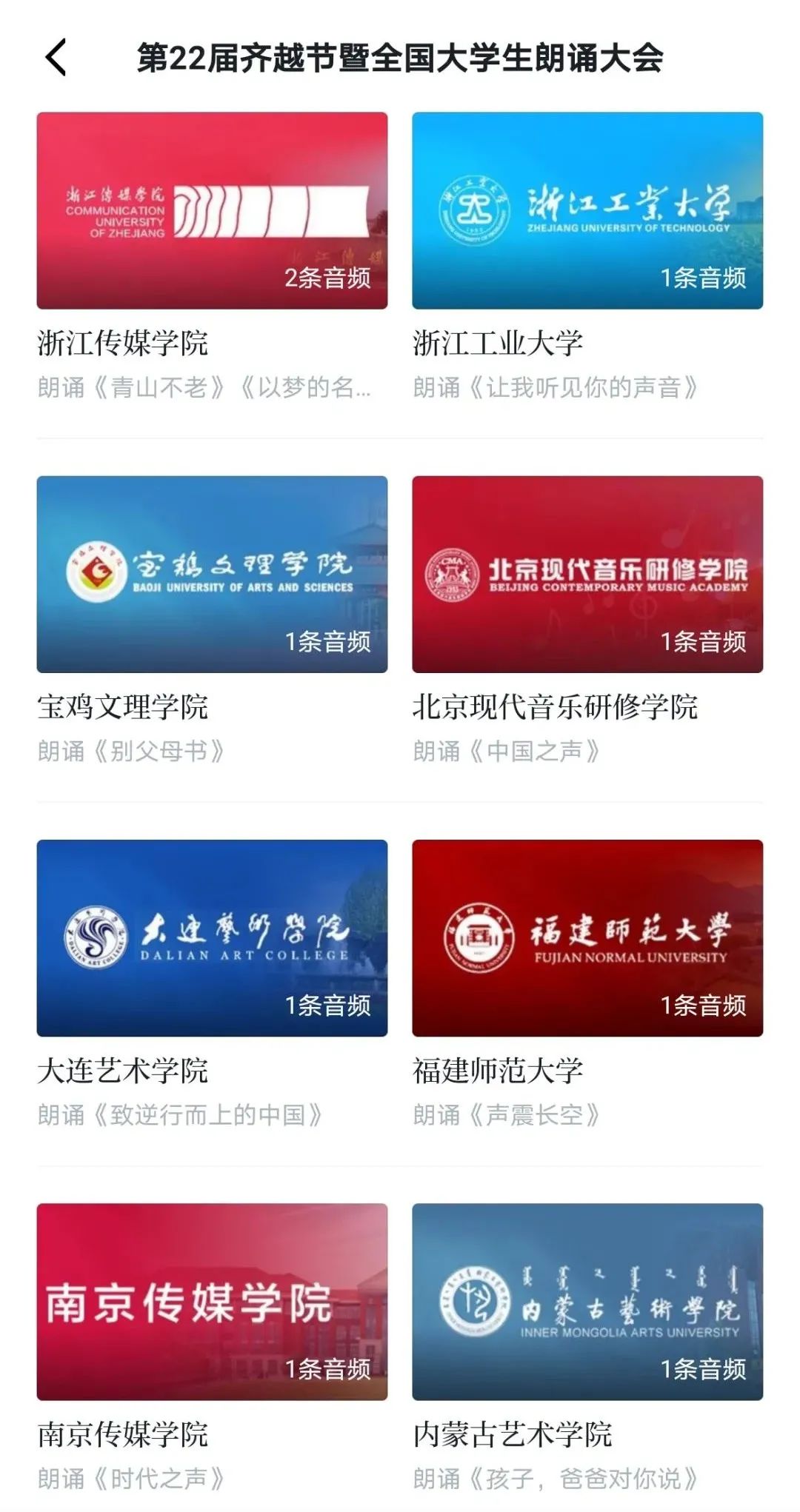Open the 浙江工业大学 recitation card
This screenshot has width=800, height=1512.
[587, 211]
